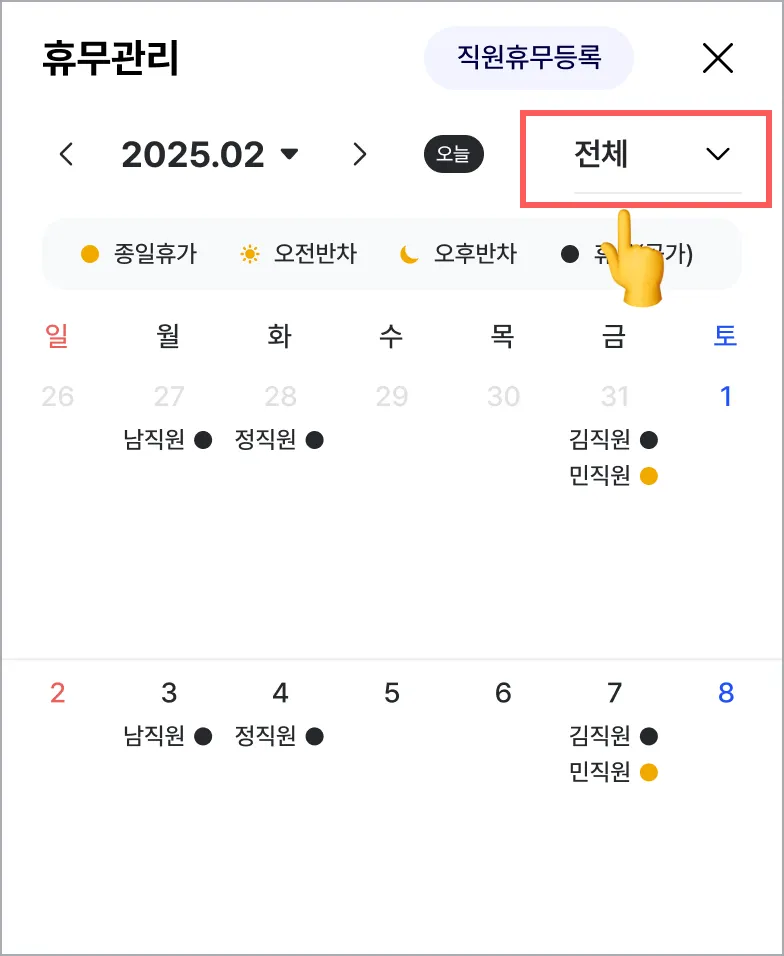
Task: Go to the next month
Action: coord(360,154)
